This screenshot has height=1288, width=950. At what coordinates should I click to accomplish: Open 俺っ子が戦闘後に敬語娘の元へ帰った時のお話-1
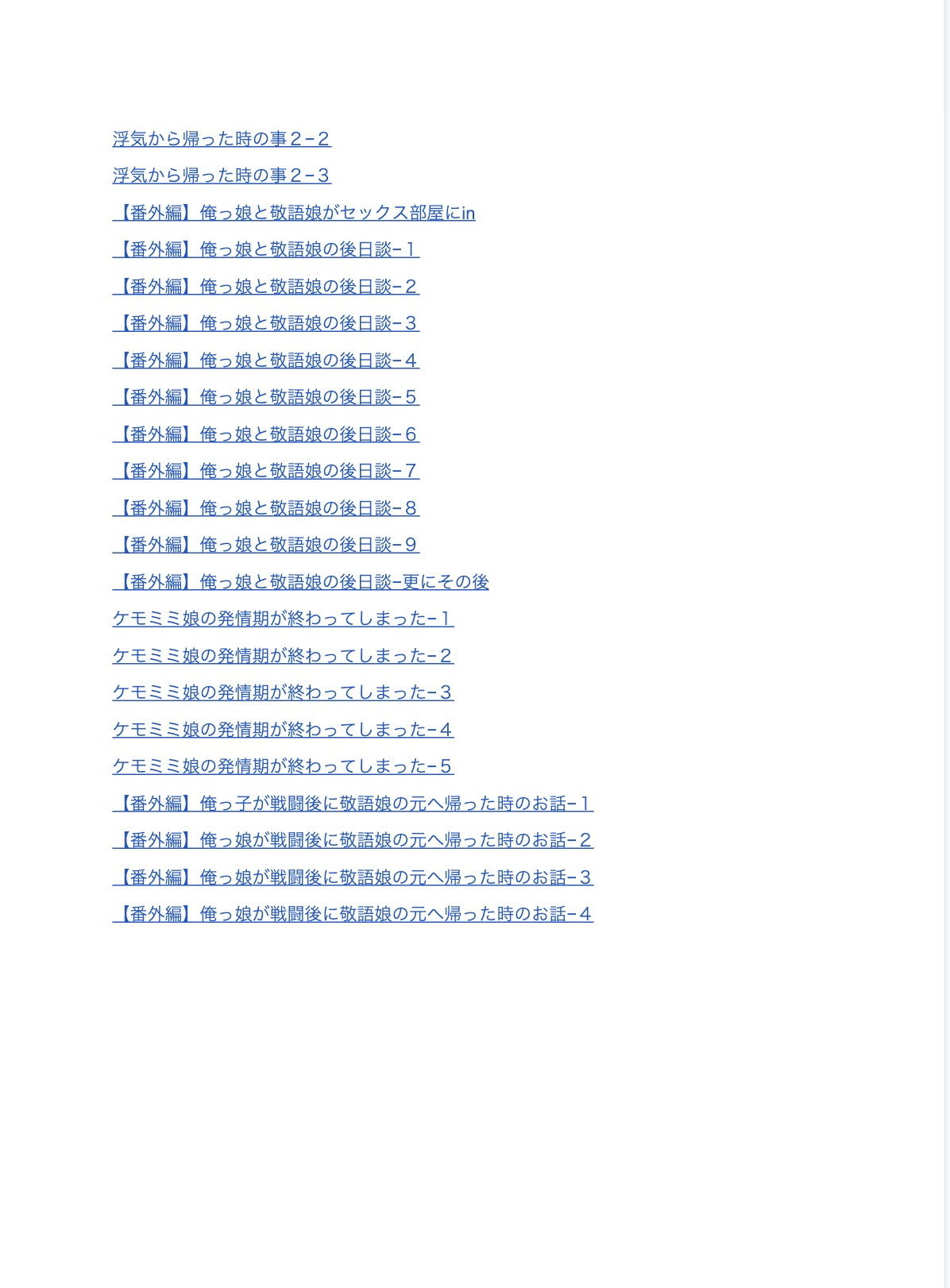(353, 804)
